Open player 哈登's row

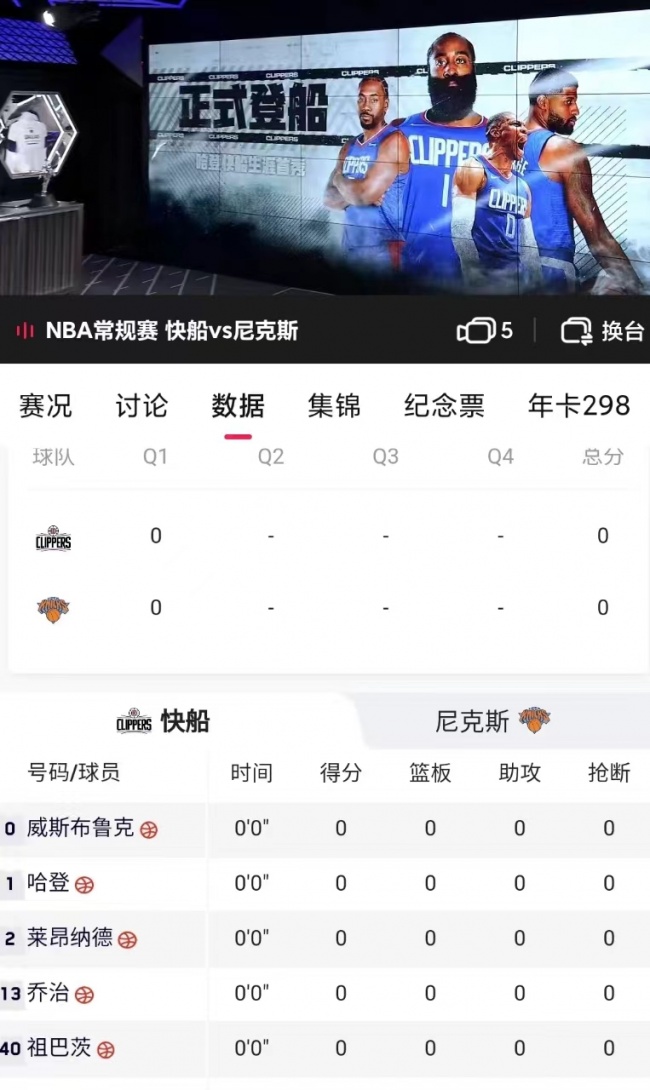pyautogui.click(x=58, y=883)
